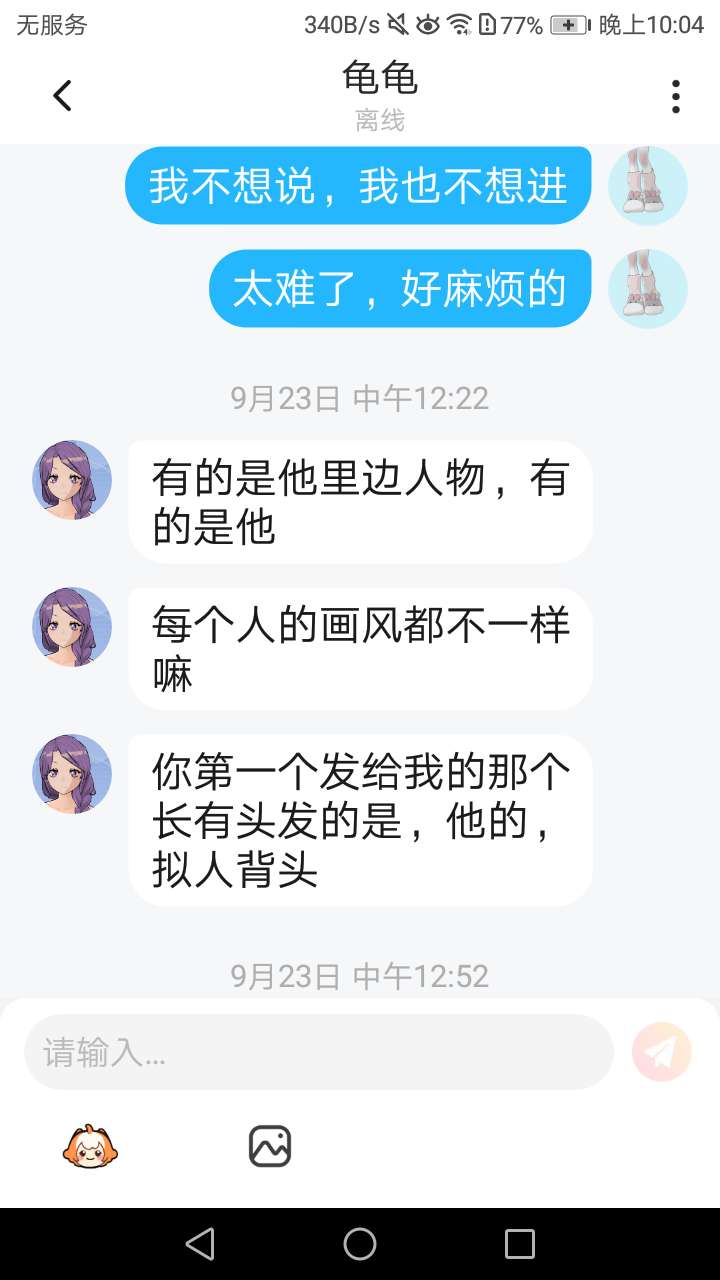Open purple-haired avatar beside 每个人的画风 message

[72, 627]
